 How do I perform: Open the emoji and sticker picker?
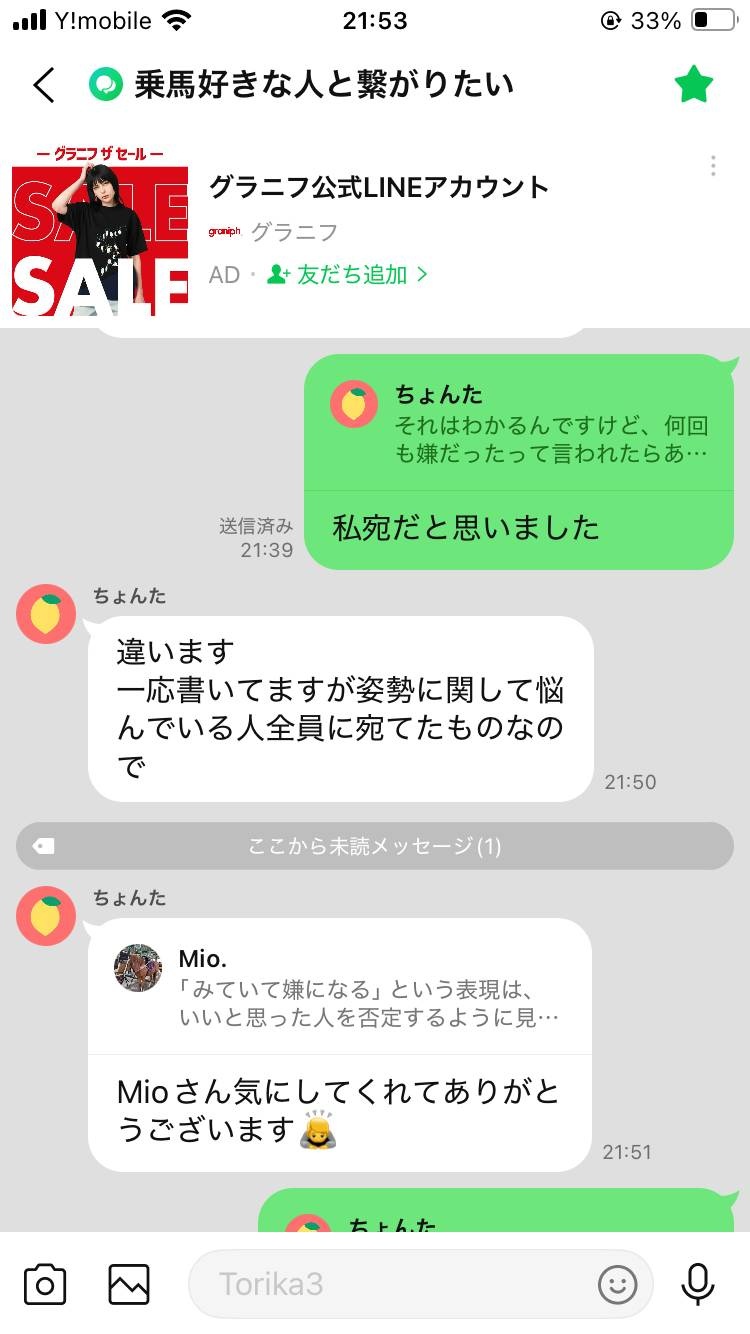[617, 1284]
